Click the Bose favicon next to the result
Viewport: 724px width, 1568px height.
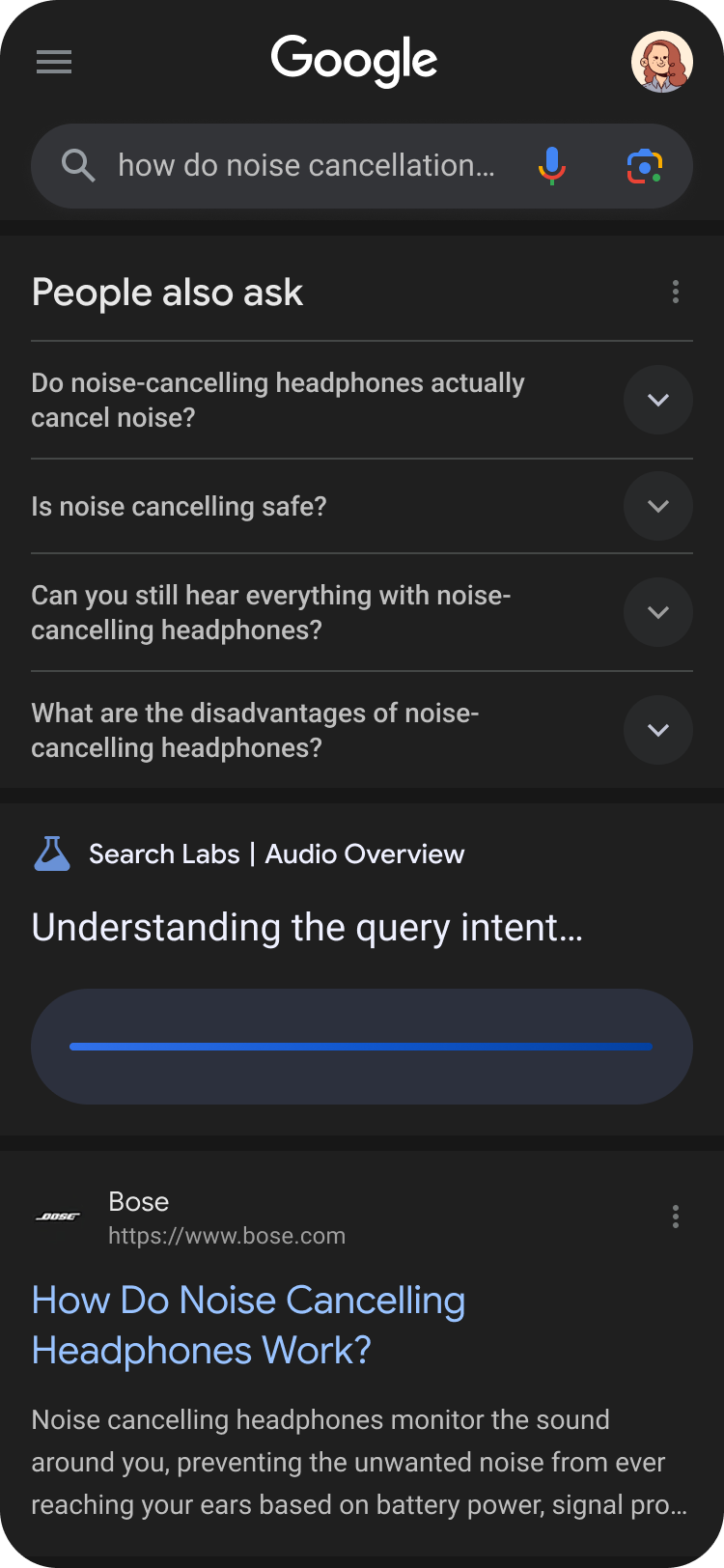tap(58, 1217)
